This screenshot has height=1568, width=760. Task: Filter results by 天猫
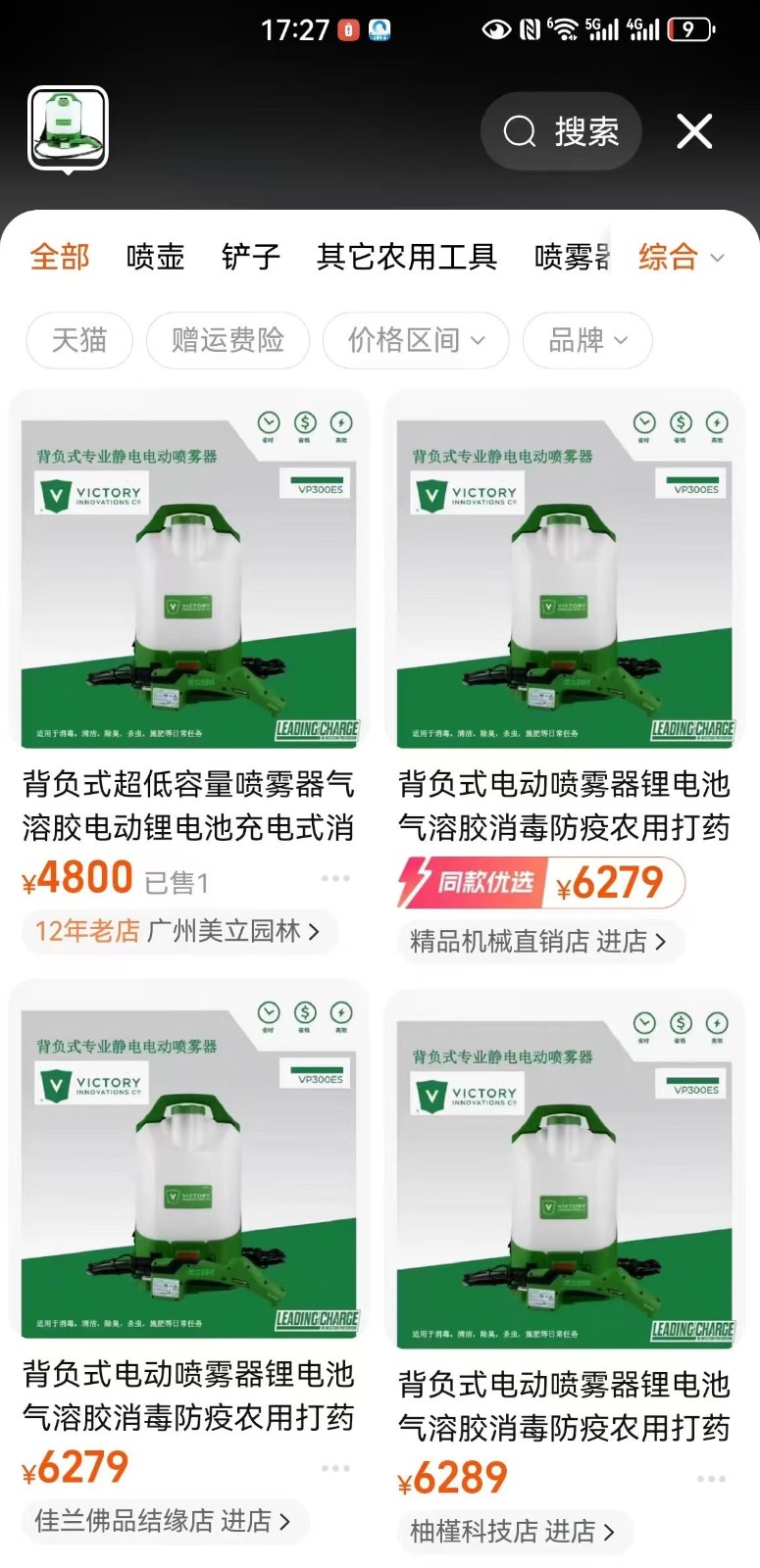(x=78, y=340)
